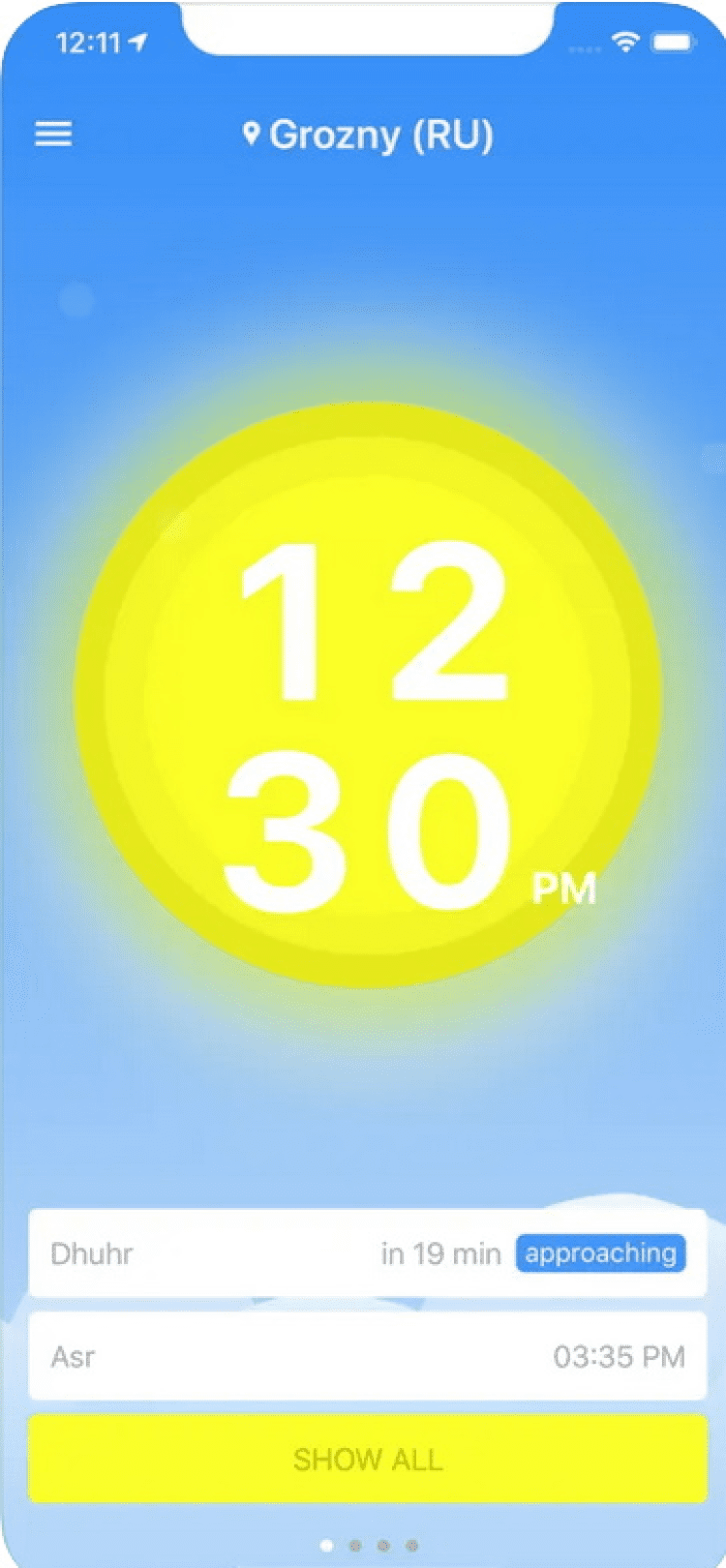Tap the page indicator dots

click(369, 1545)
